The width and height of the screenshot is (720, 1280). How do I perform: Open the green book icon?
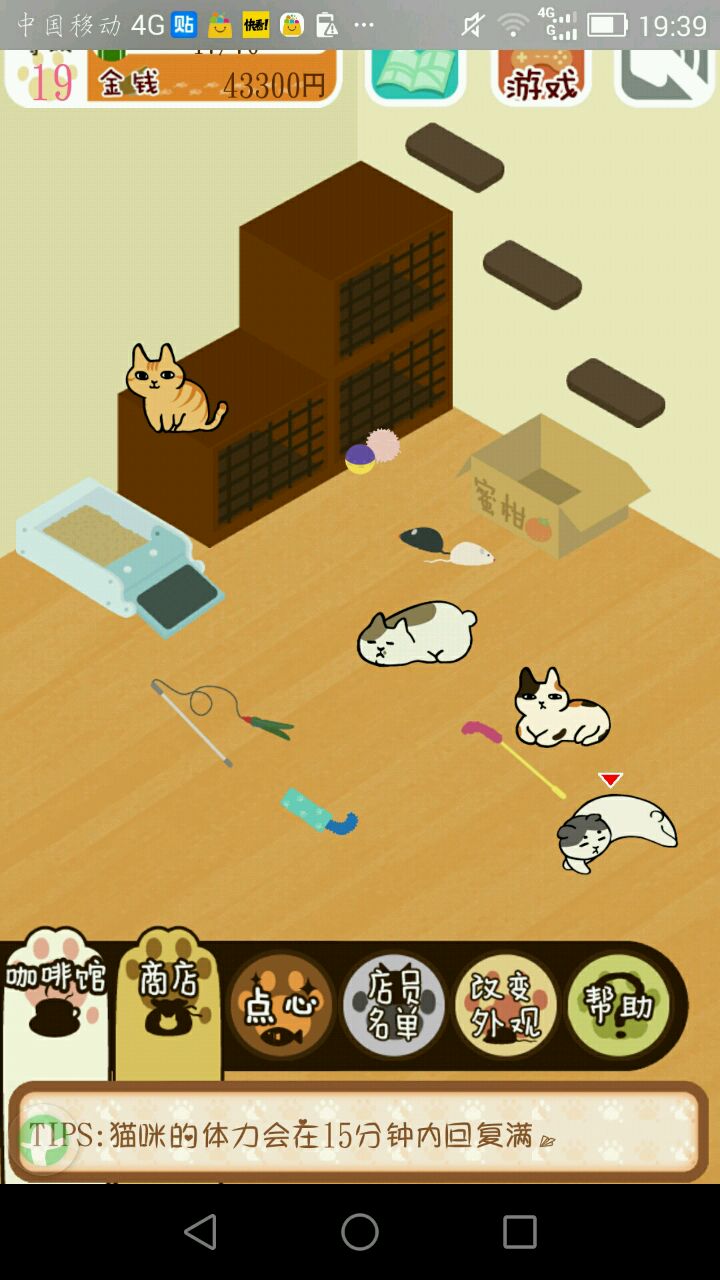click(x=414, y=75)
